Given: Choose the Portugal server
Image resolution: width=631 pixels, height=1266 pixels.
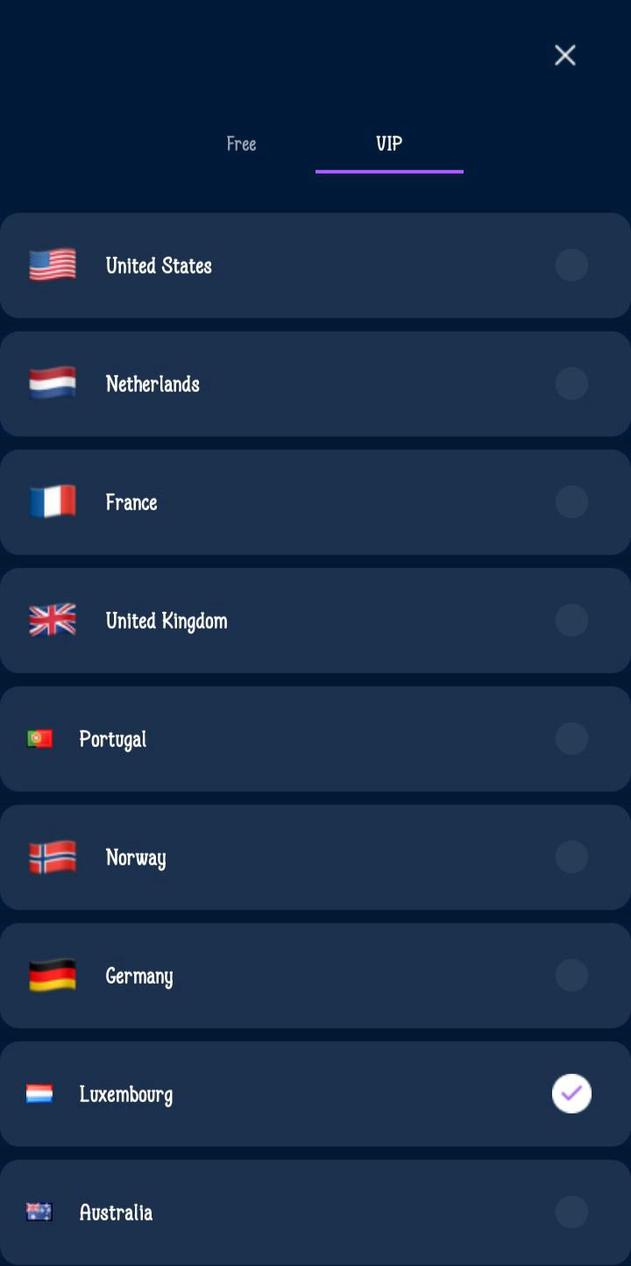Looking at the screenshot, I should [x=315, y=739].
